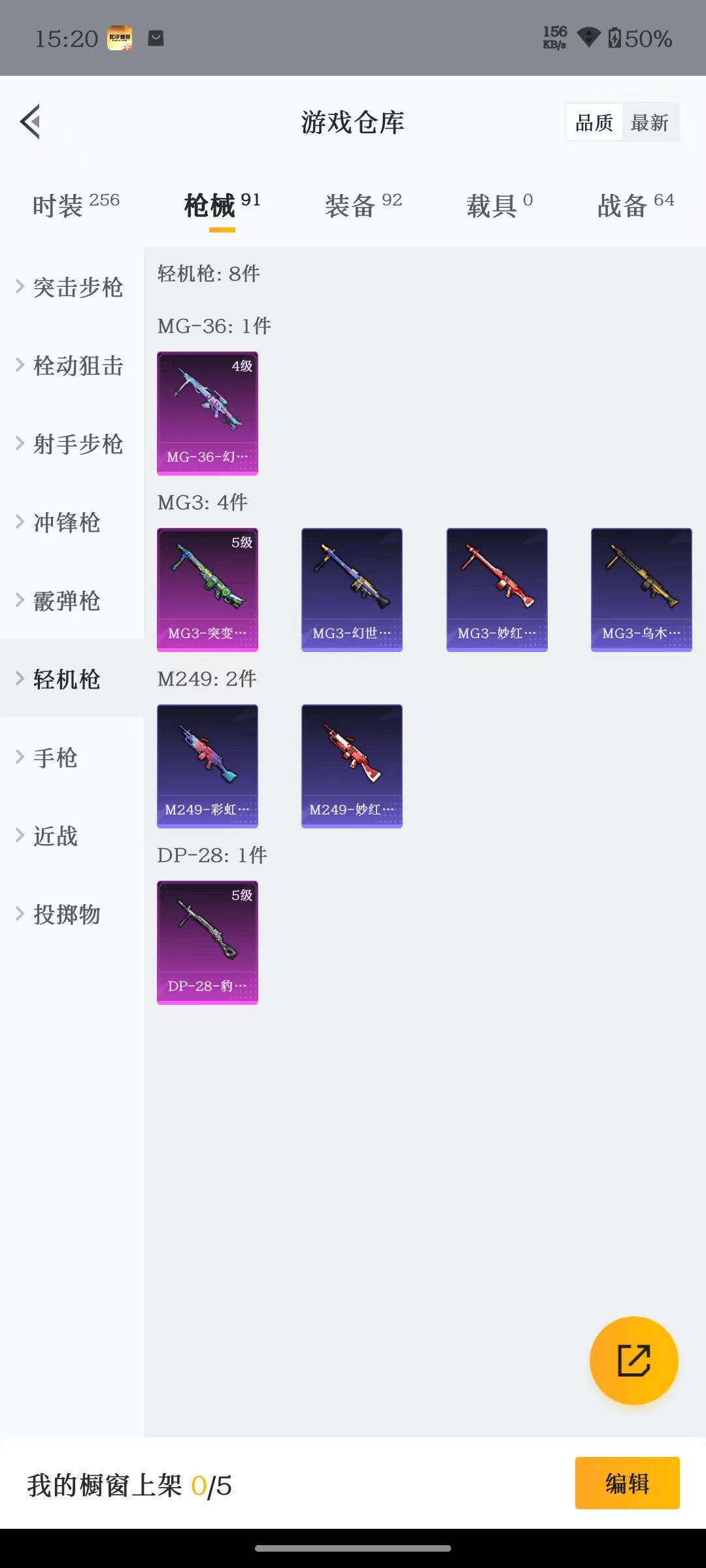Show 冲锋枪 weapons
Image resolution: width=706 pixels, height=1568 pixels.
(65, 523)
